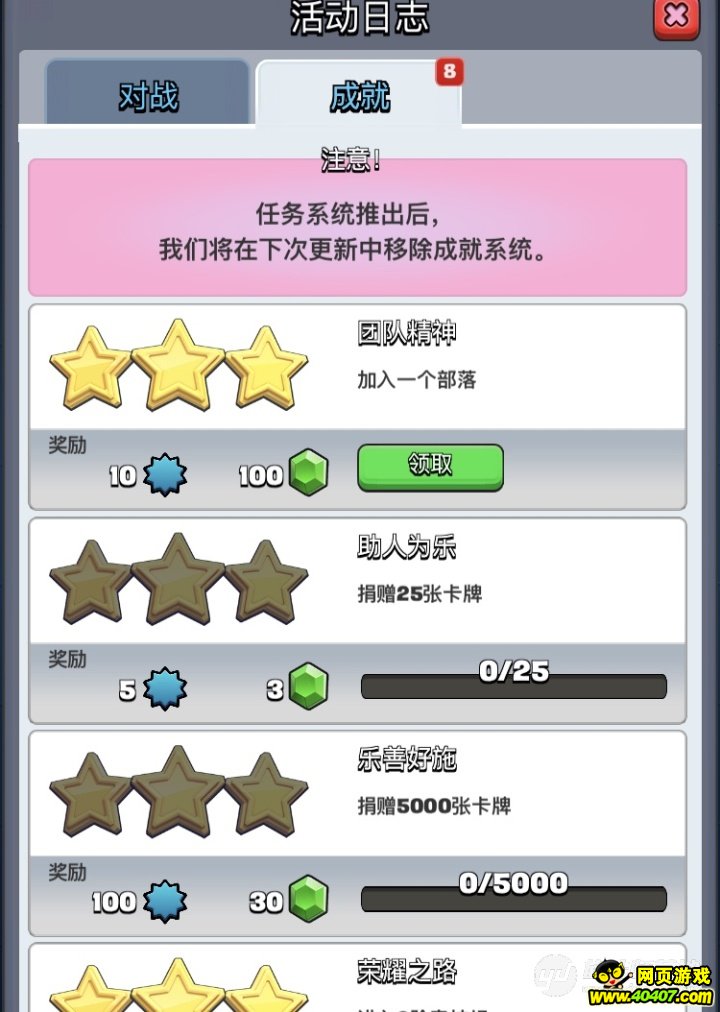This screenshot has height=1012, width=720.
Task: Switch to the 对战 tab
Action: (x=148, y=96)
